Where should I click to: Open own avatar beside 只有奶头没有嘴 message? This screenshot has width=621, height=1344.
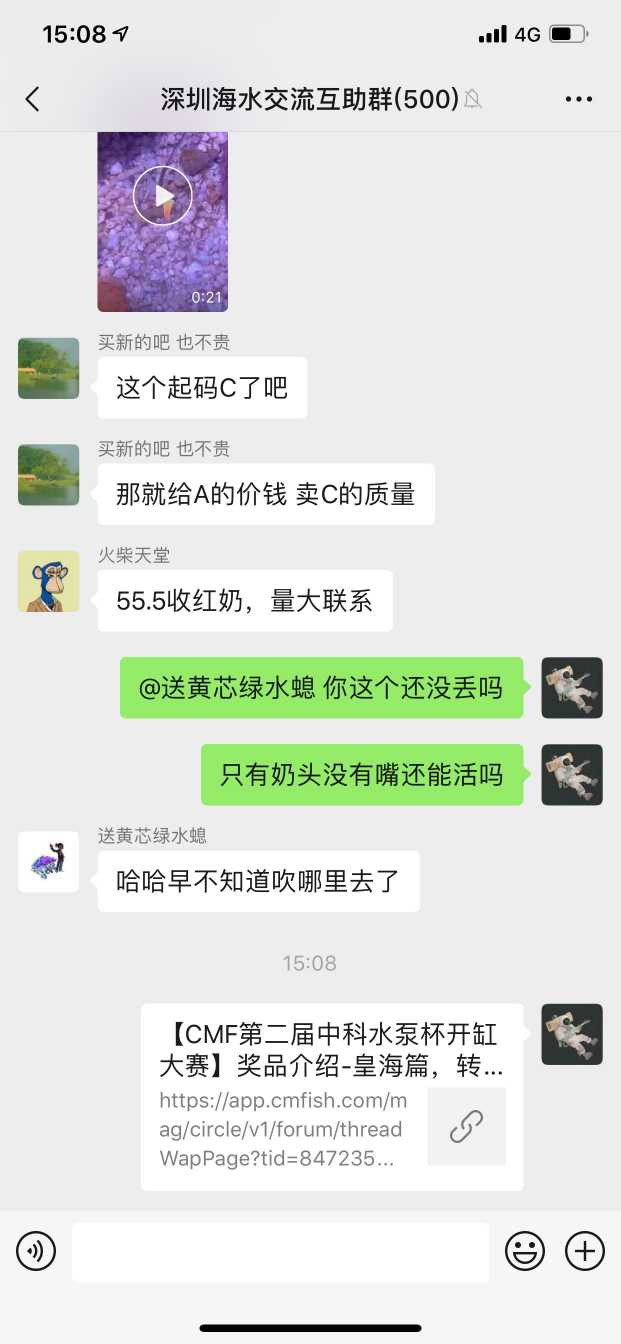pyautogui.click(x=571, y=775)
